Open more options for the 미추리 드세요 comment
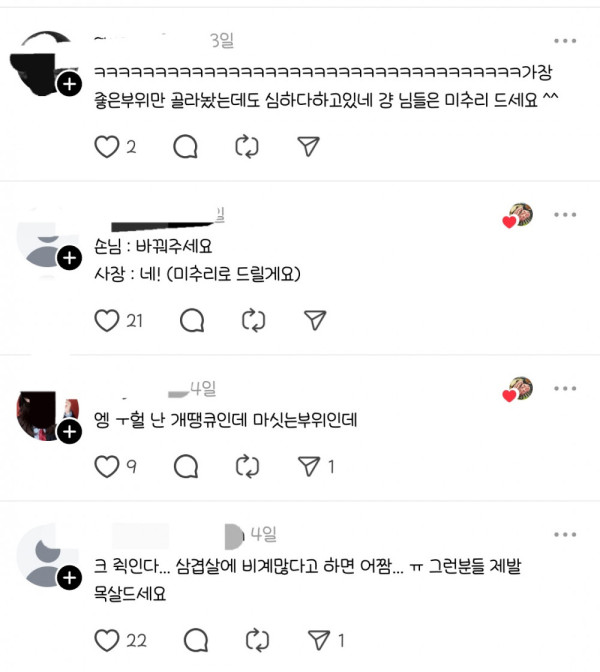 [566, 42]
